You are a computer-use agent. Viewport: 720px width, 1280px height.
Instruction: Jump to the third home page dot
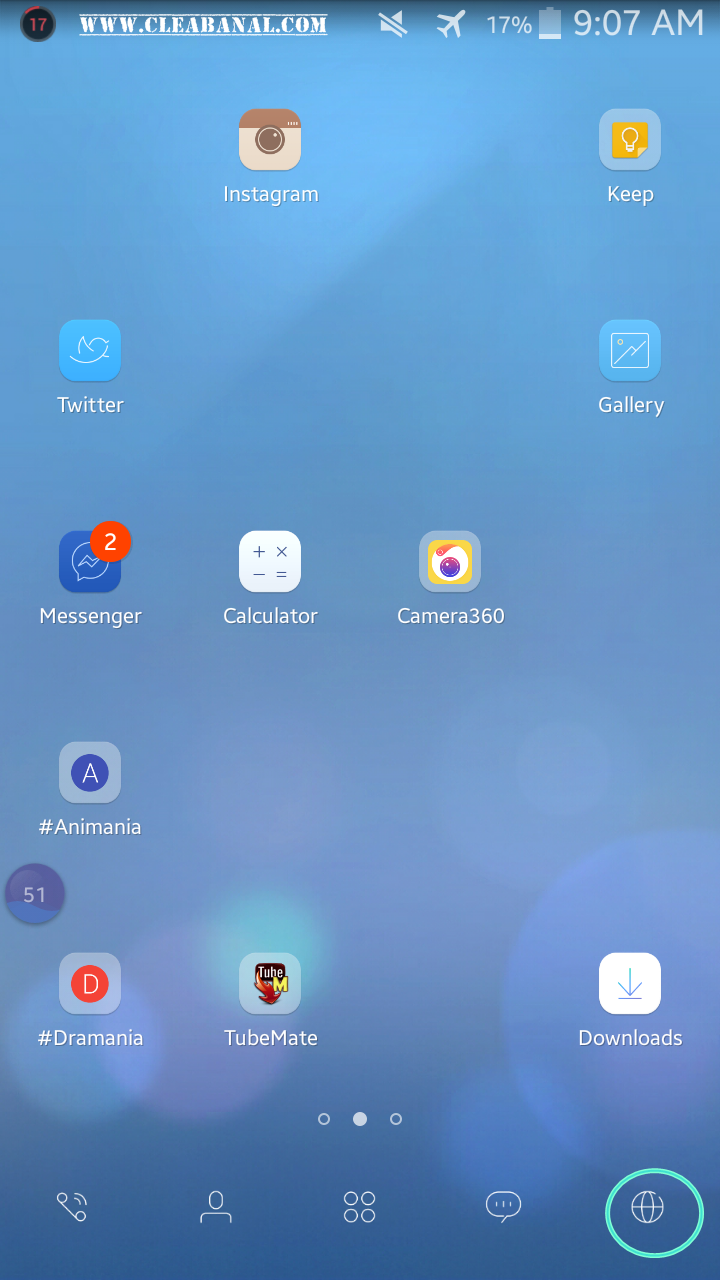[396, 1119]
